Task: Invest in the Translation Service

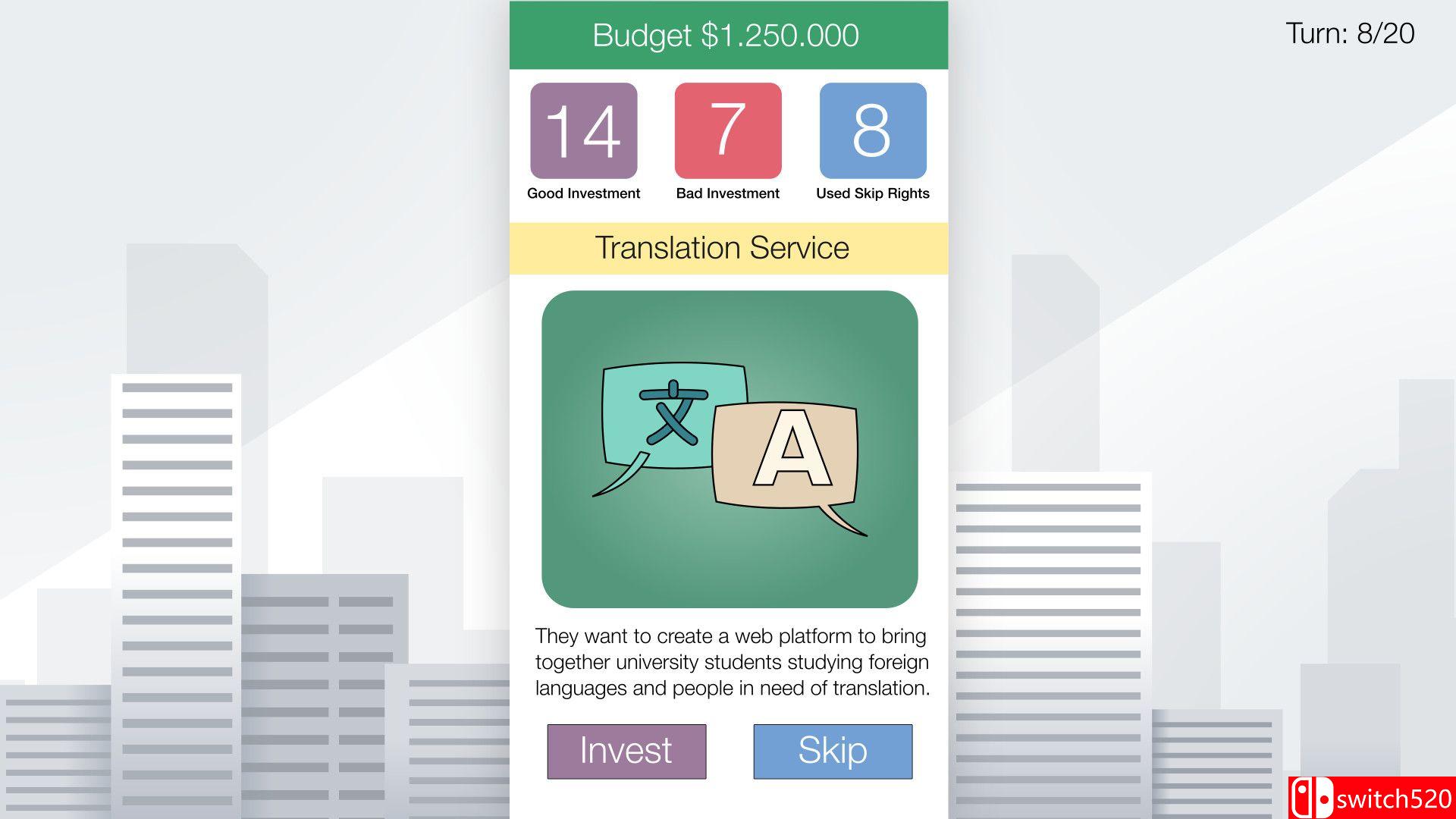Action: click(x=626, y=751)
